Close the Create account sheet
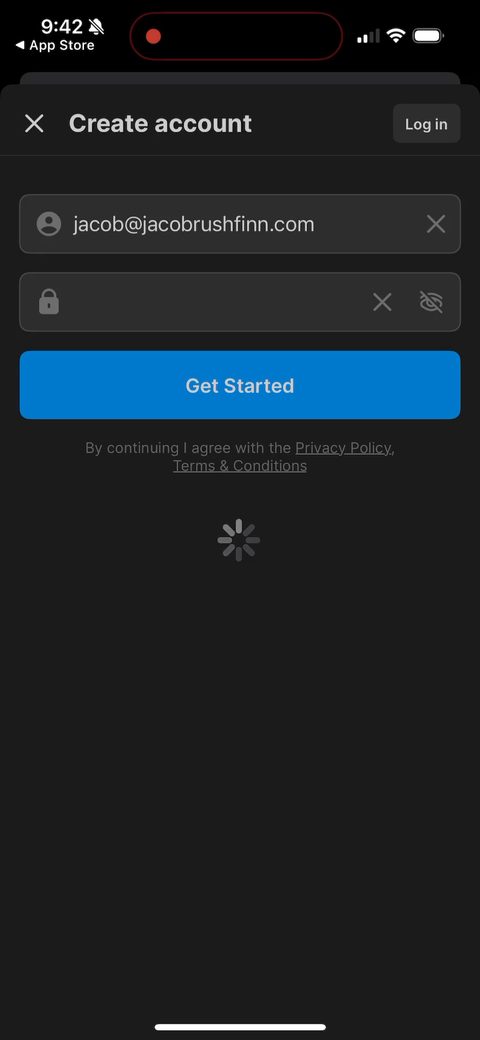Viewport: 480px width, 1040px height. [34, 123]
